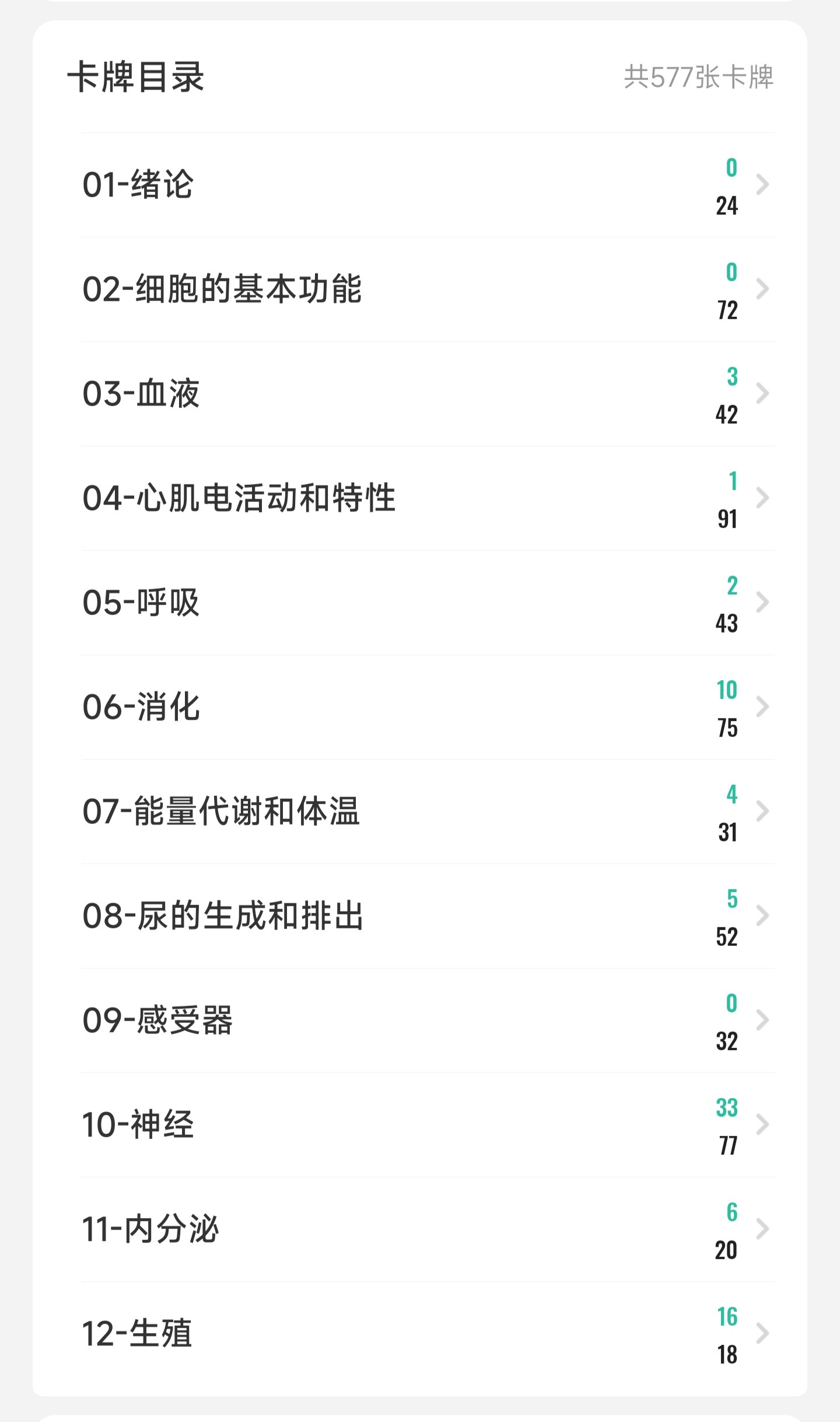Select the 09-感受器 chapter
This screenshot has width=840, height=1422.
point(428,1021)
